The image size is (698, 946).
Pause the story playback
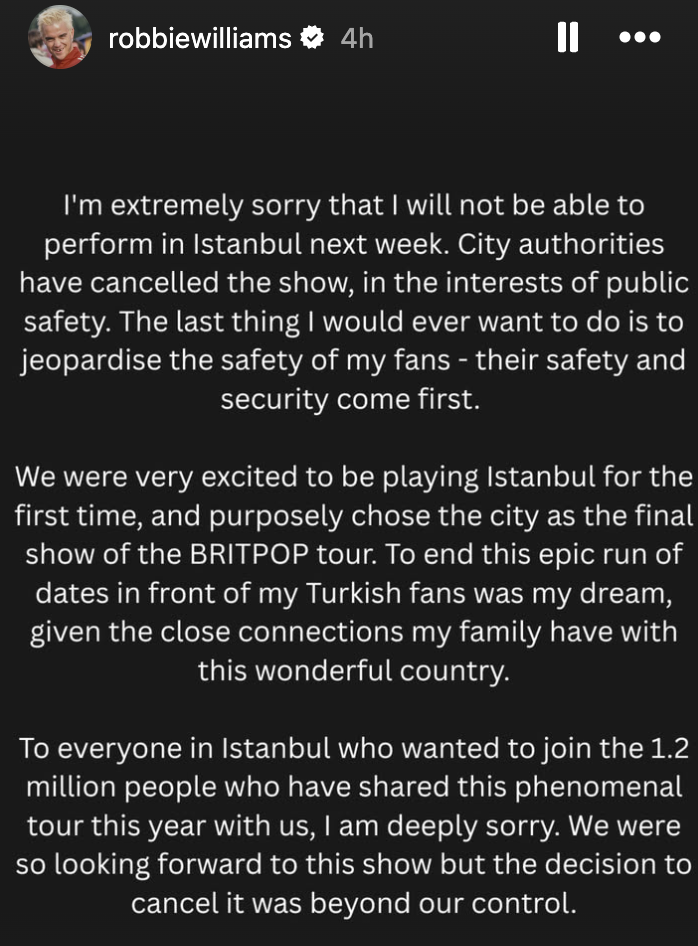coord(567,38)
